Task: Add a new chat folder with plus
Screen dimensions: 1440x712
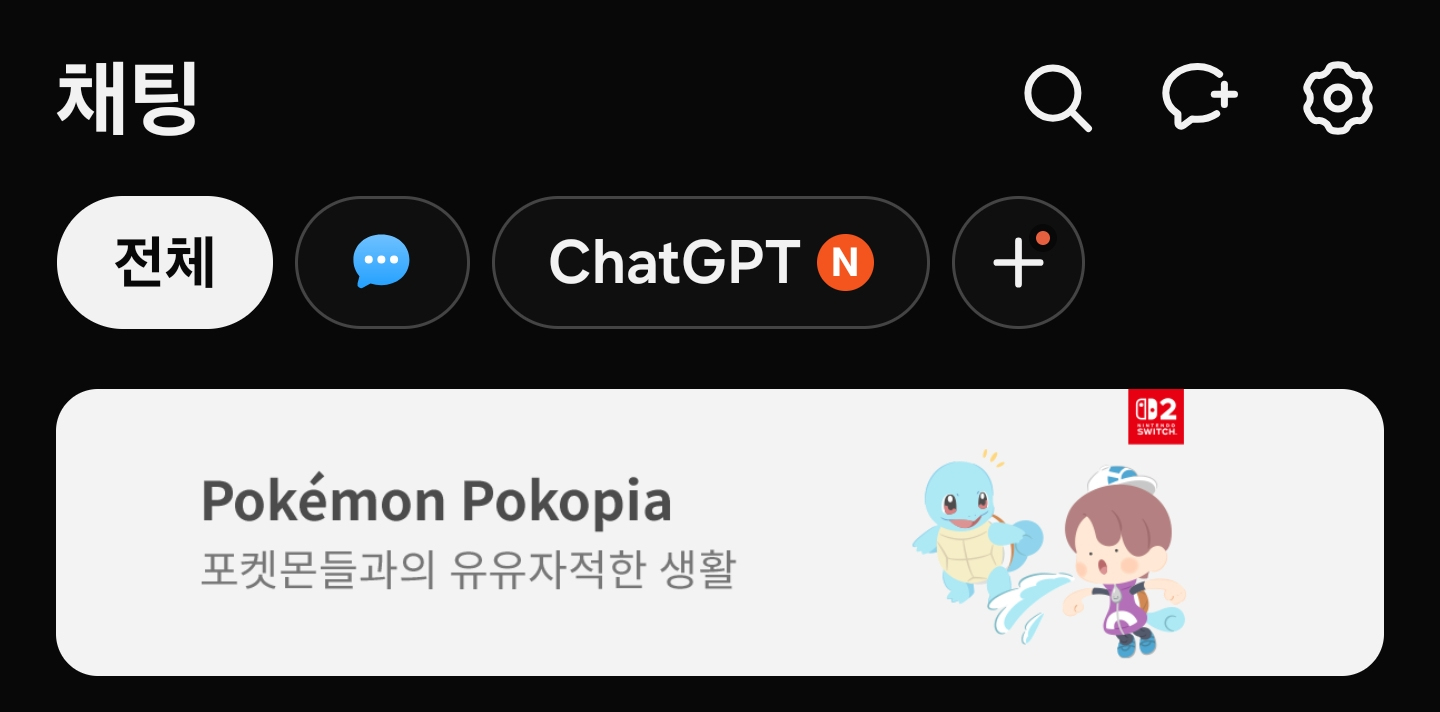Action: pos(1018,263)
